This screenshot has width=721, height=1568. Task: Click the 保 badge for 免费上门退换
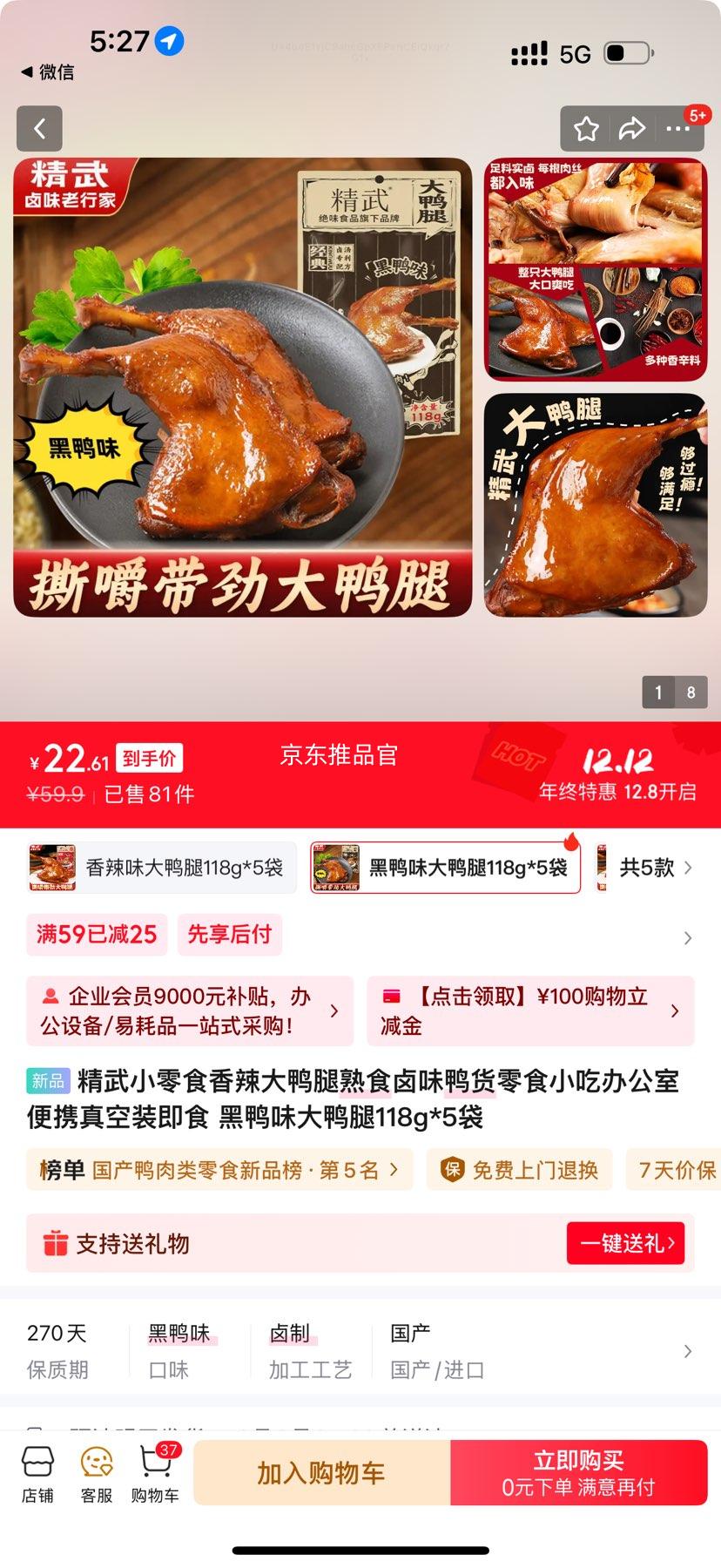pos(449,1170)
